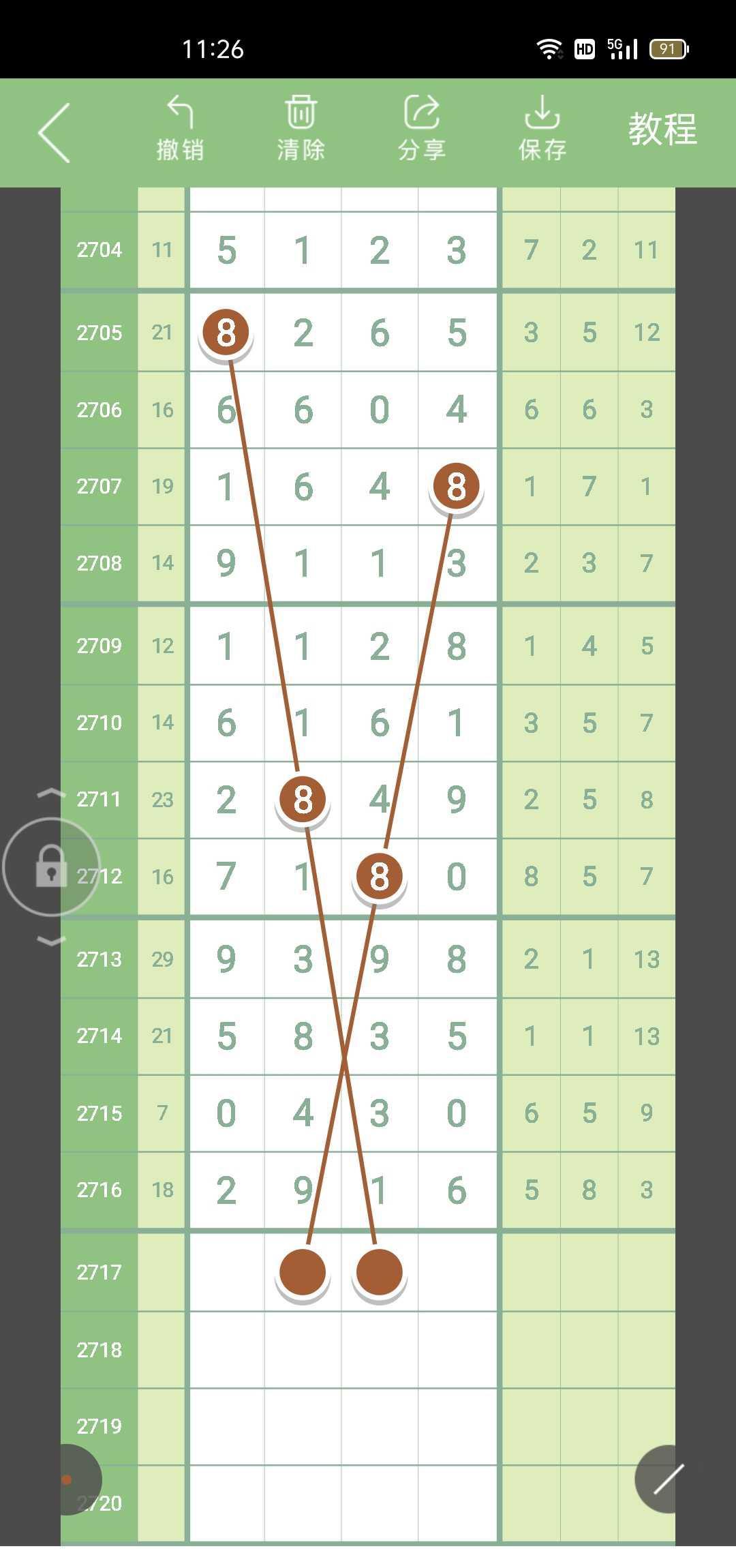Mark the digit 5 in row 2704

(226, 250)
